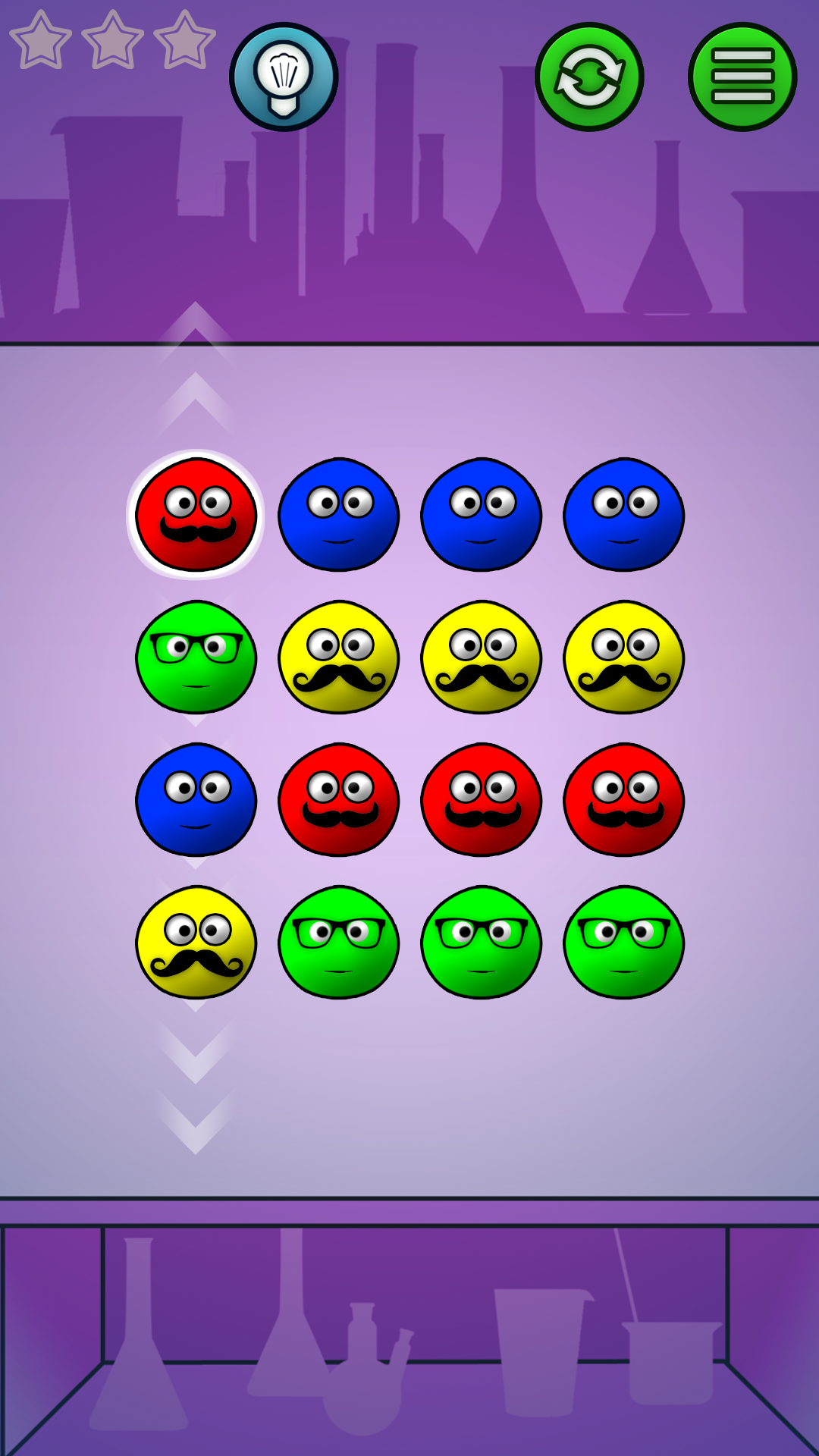Tap the green ball wearing glasses in second row

click(196, 658)
